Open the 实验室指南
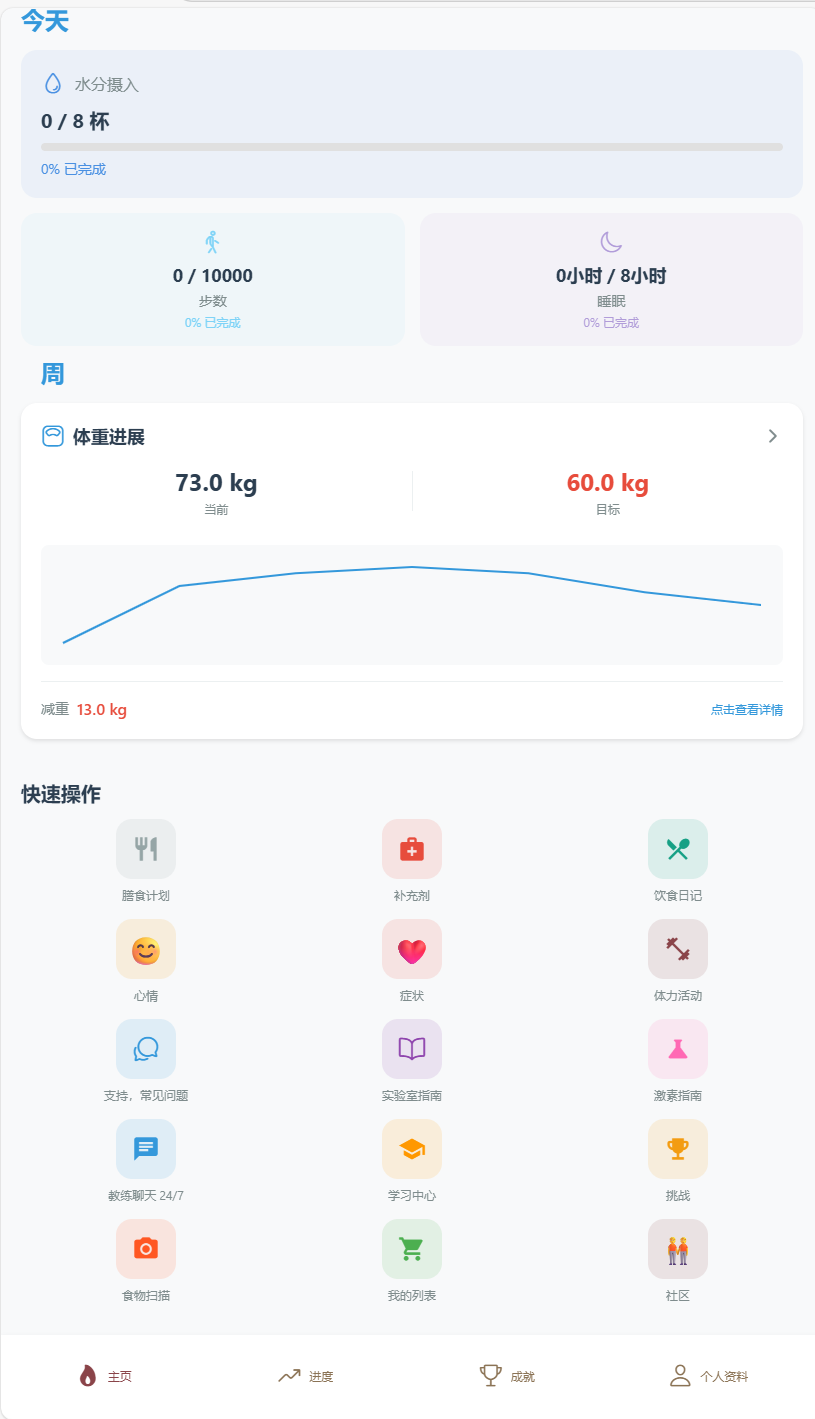 click(x=412, y=1049)
